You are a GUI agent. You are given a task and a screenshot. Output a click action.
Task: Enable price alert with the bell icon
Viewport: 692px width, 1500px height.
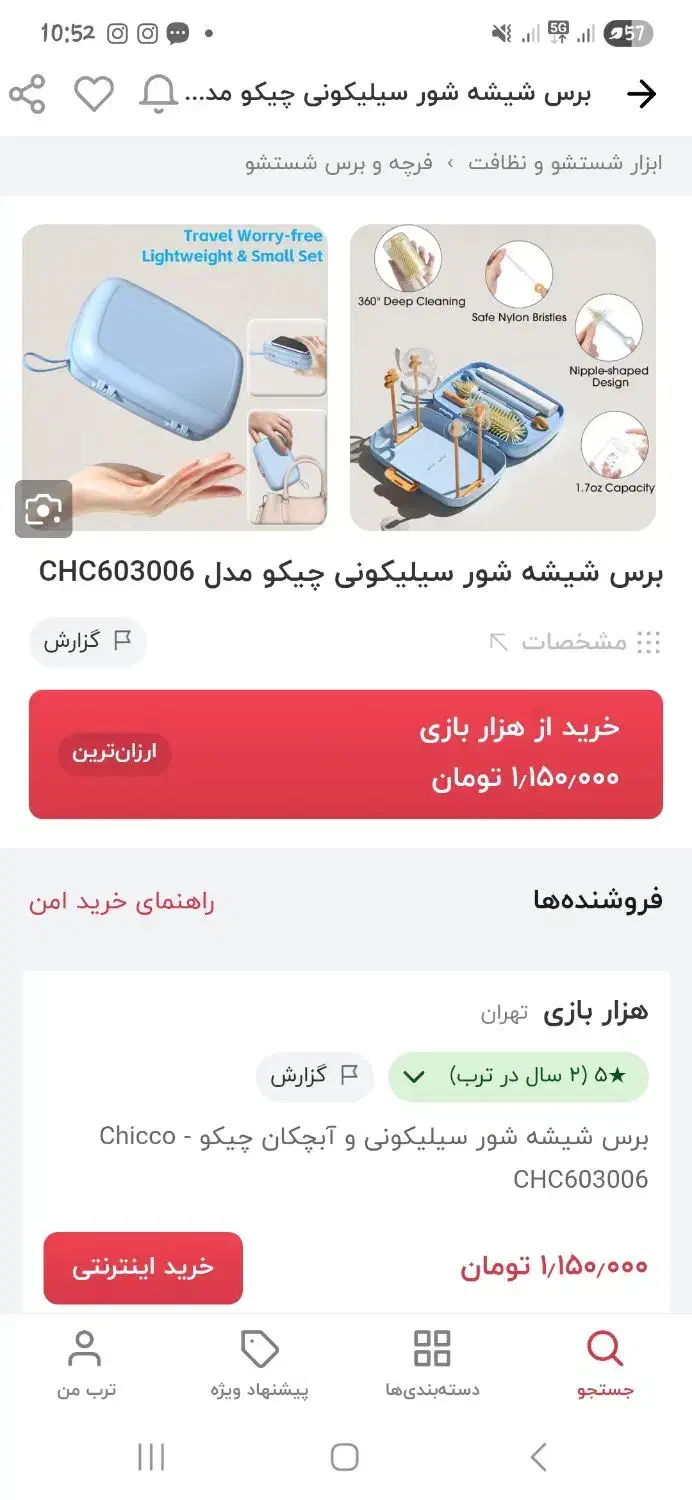157,94
